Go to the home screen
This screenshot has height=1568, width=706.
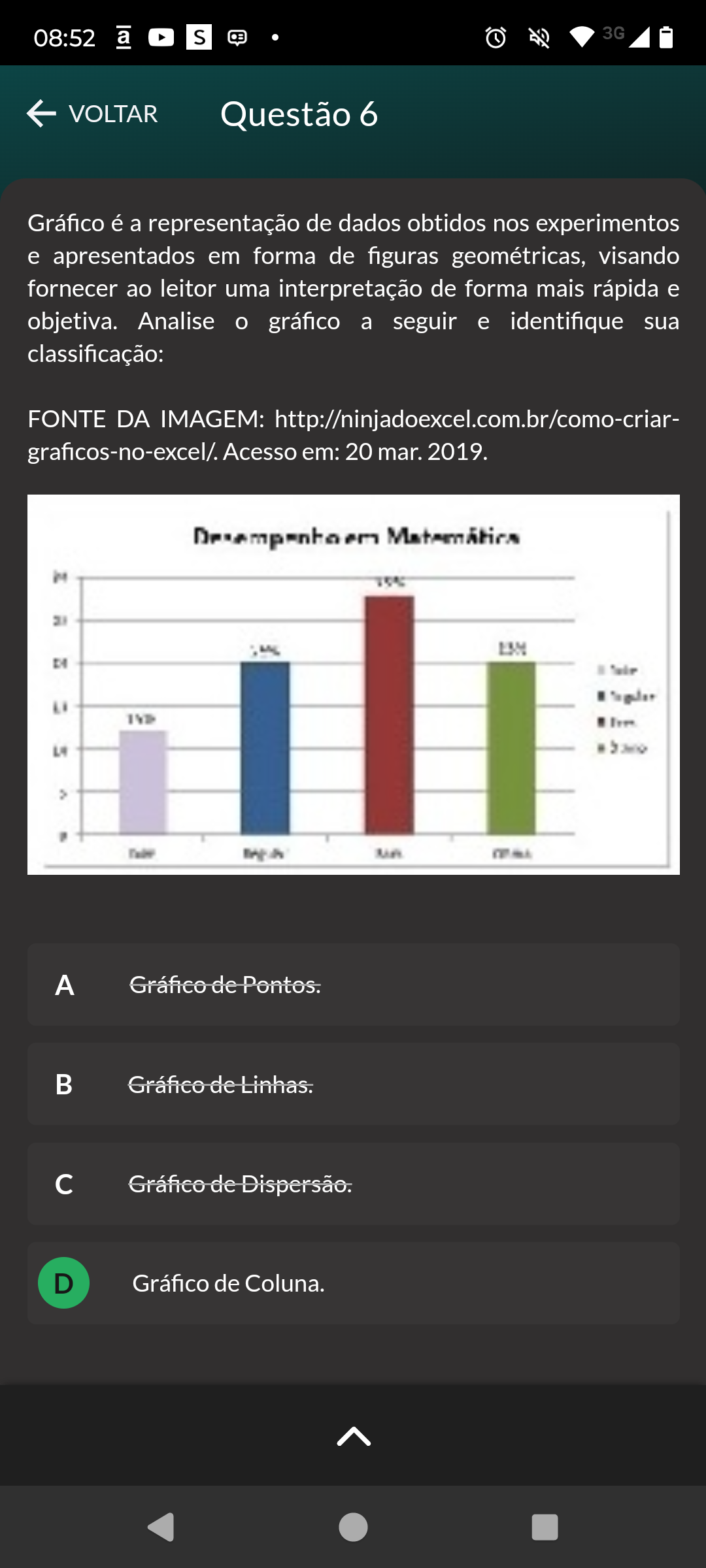353,1527
